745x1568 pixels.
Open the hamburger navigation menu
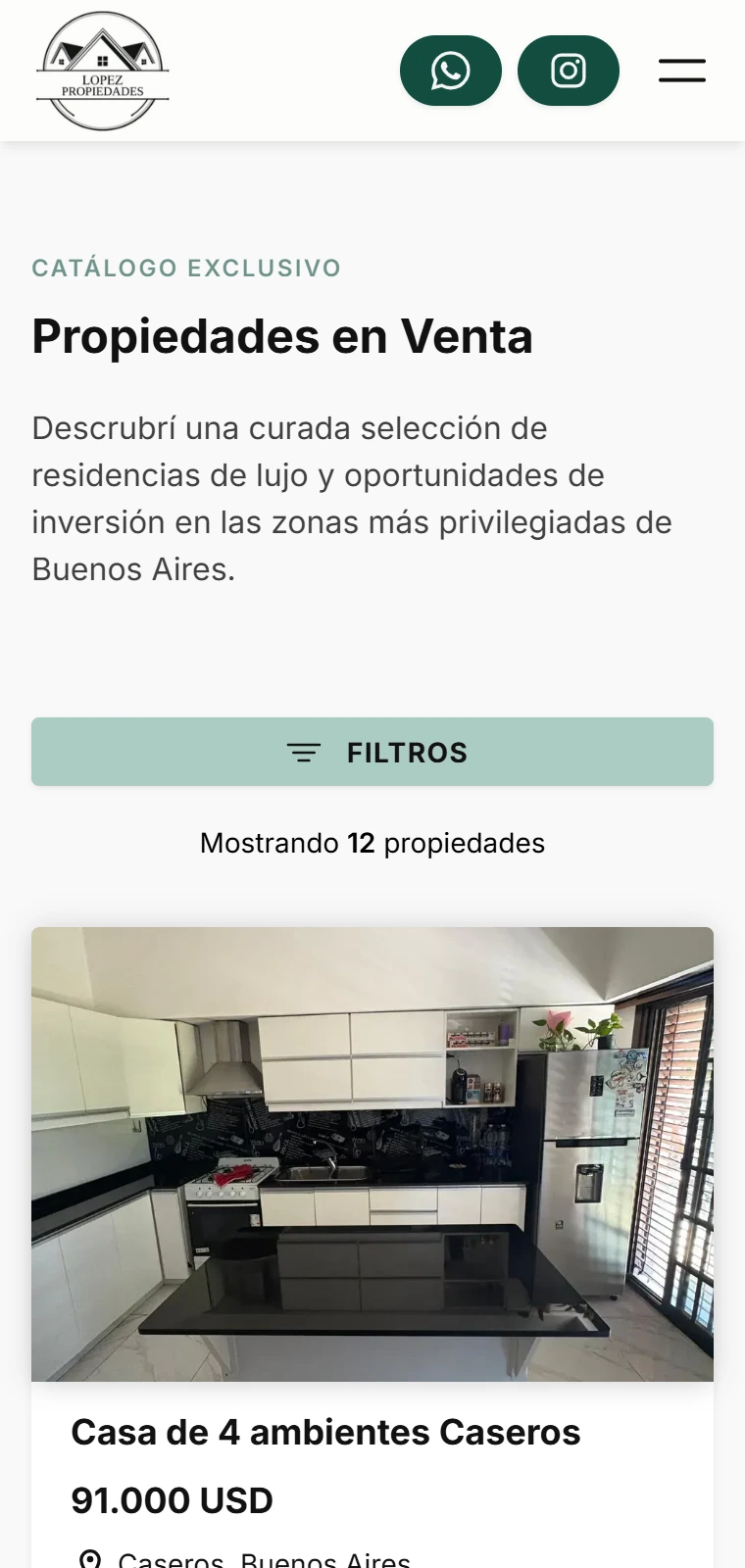click(682, 71)
